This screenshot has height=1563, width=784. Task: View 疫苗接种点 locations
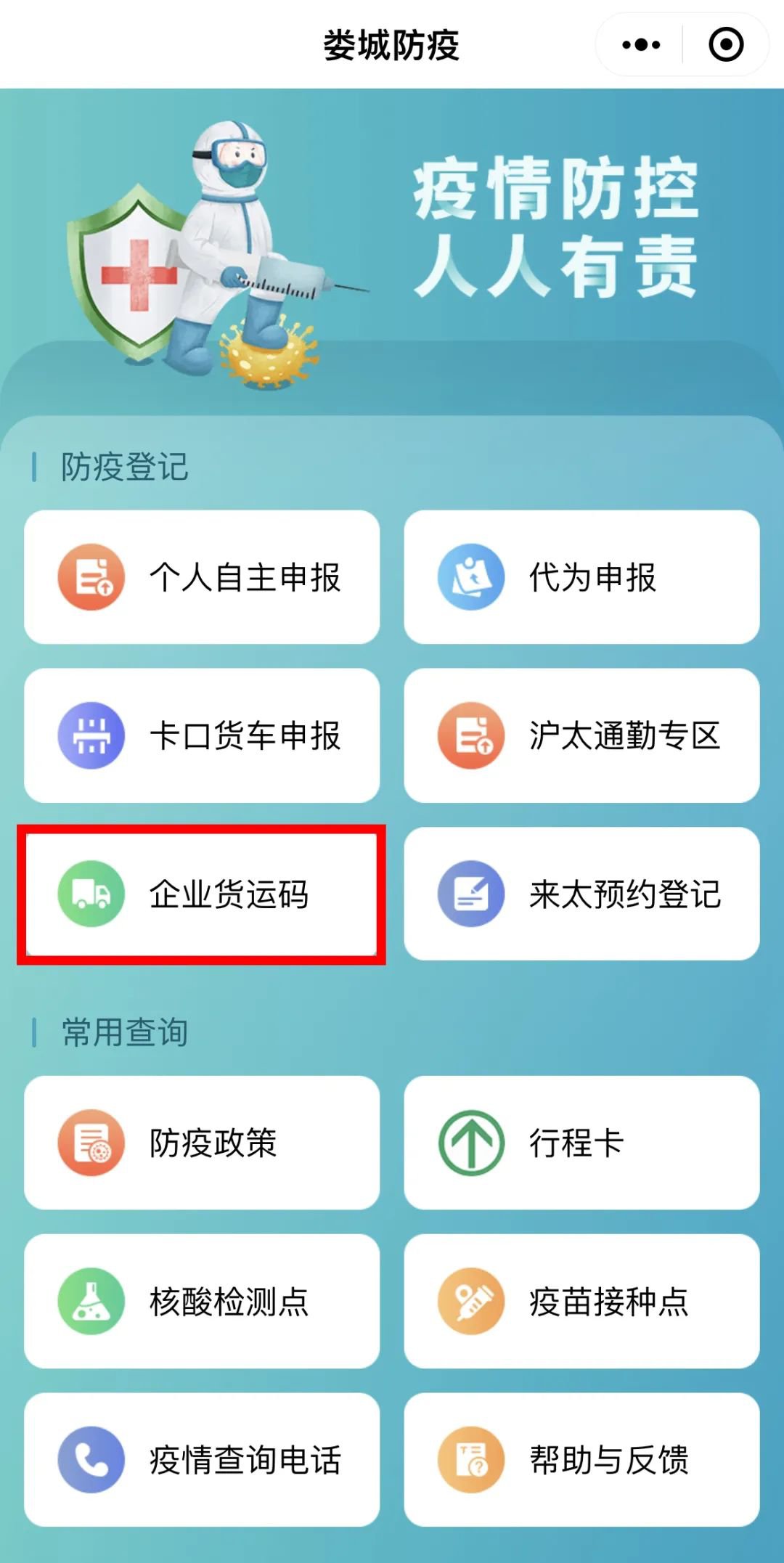pyautogui.click(x=581, y=1301)
